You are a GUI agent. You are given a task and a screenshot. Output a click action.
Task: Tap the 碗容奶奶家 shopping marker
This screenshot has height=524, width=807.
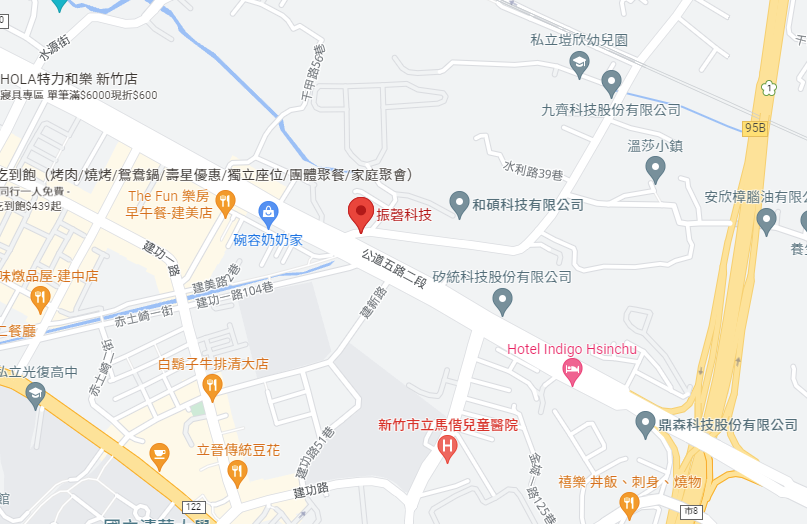(x=268, y=212)
